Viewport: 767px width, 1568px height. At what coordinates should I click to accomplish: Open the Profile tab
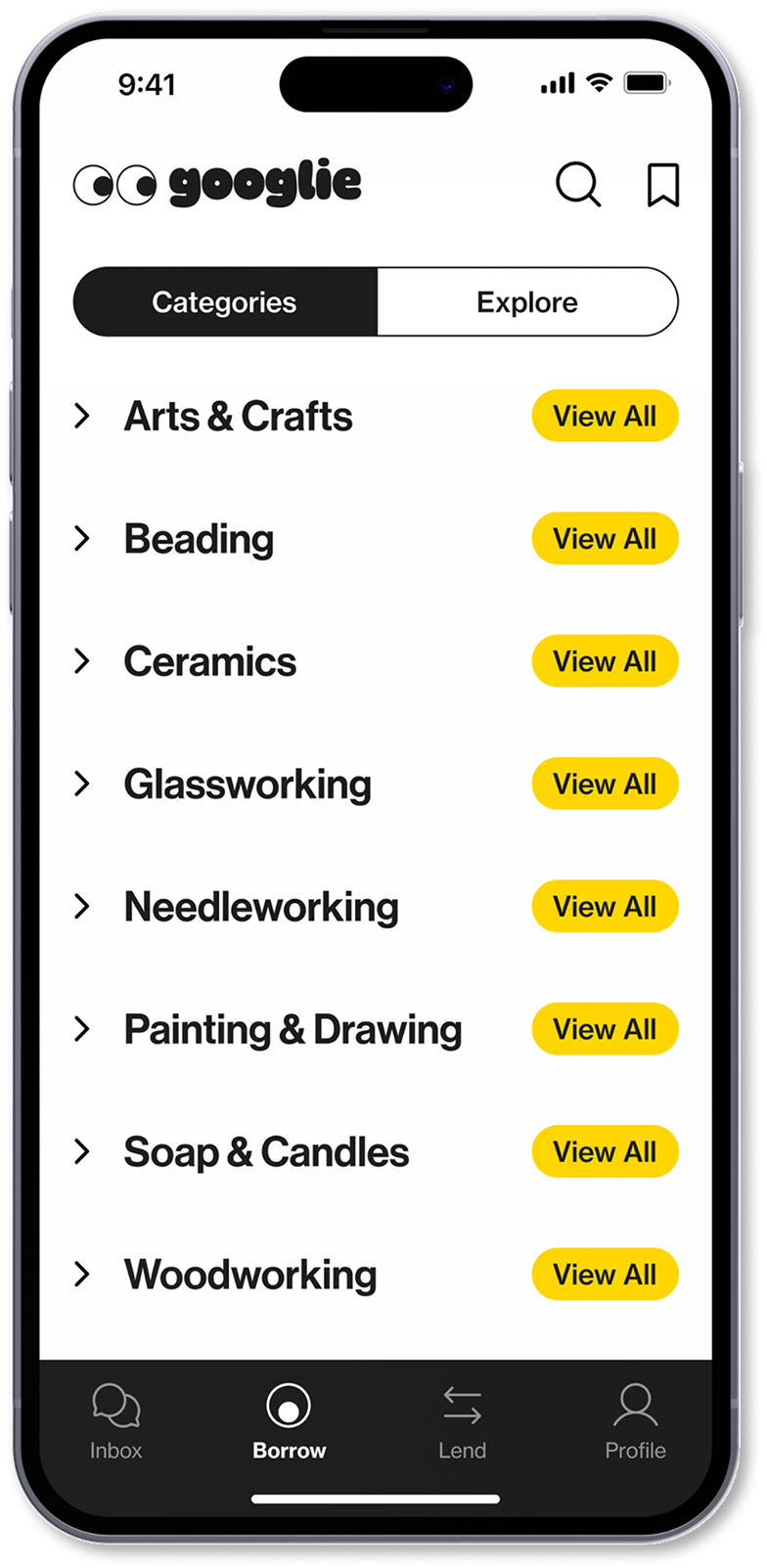click(635, 1423)
